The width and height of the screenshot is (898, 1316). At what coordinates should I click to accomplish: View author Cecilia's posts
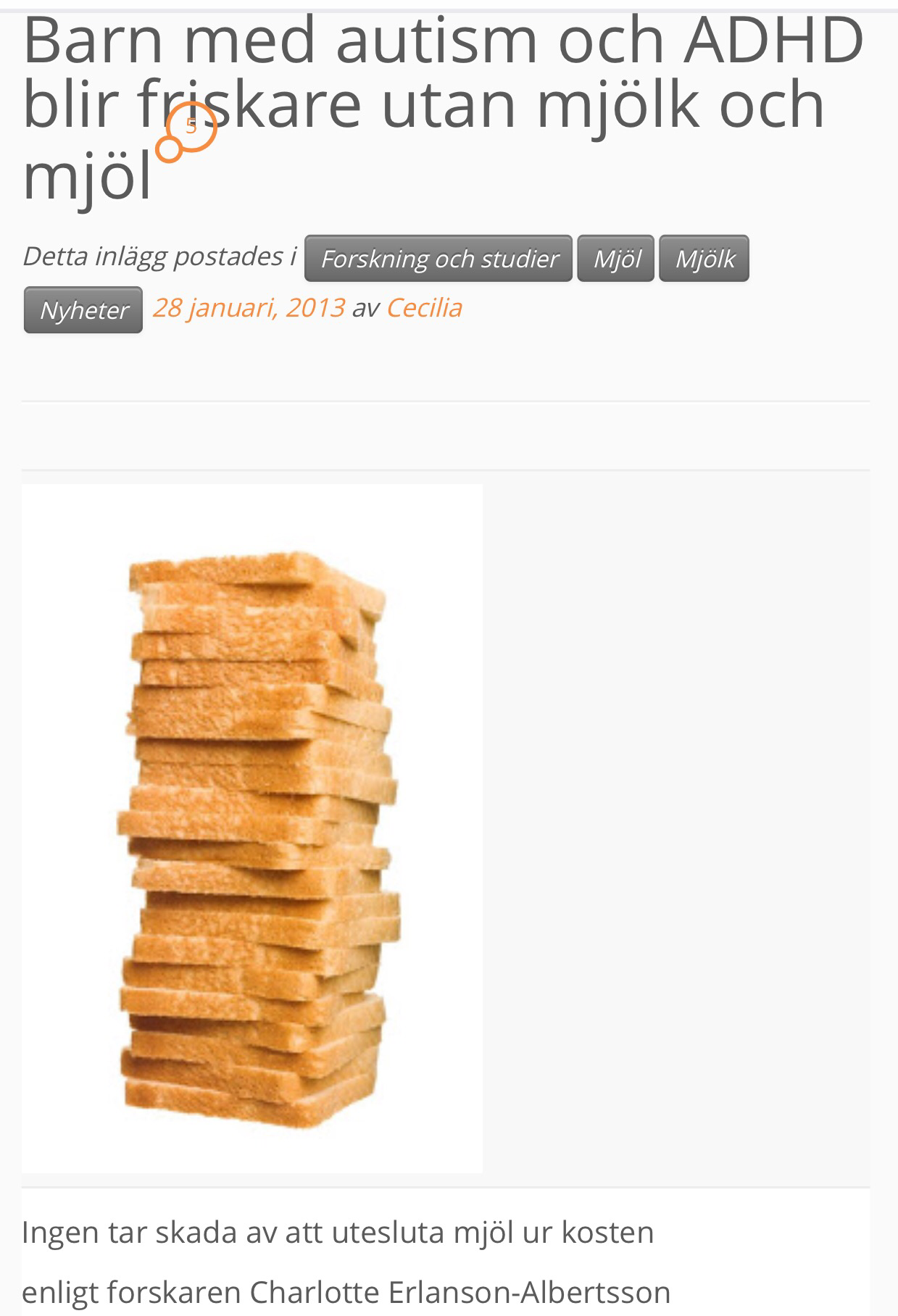click(424, 308)
